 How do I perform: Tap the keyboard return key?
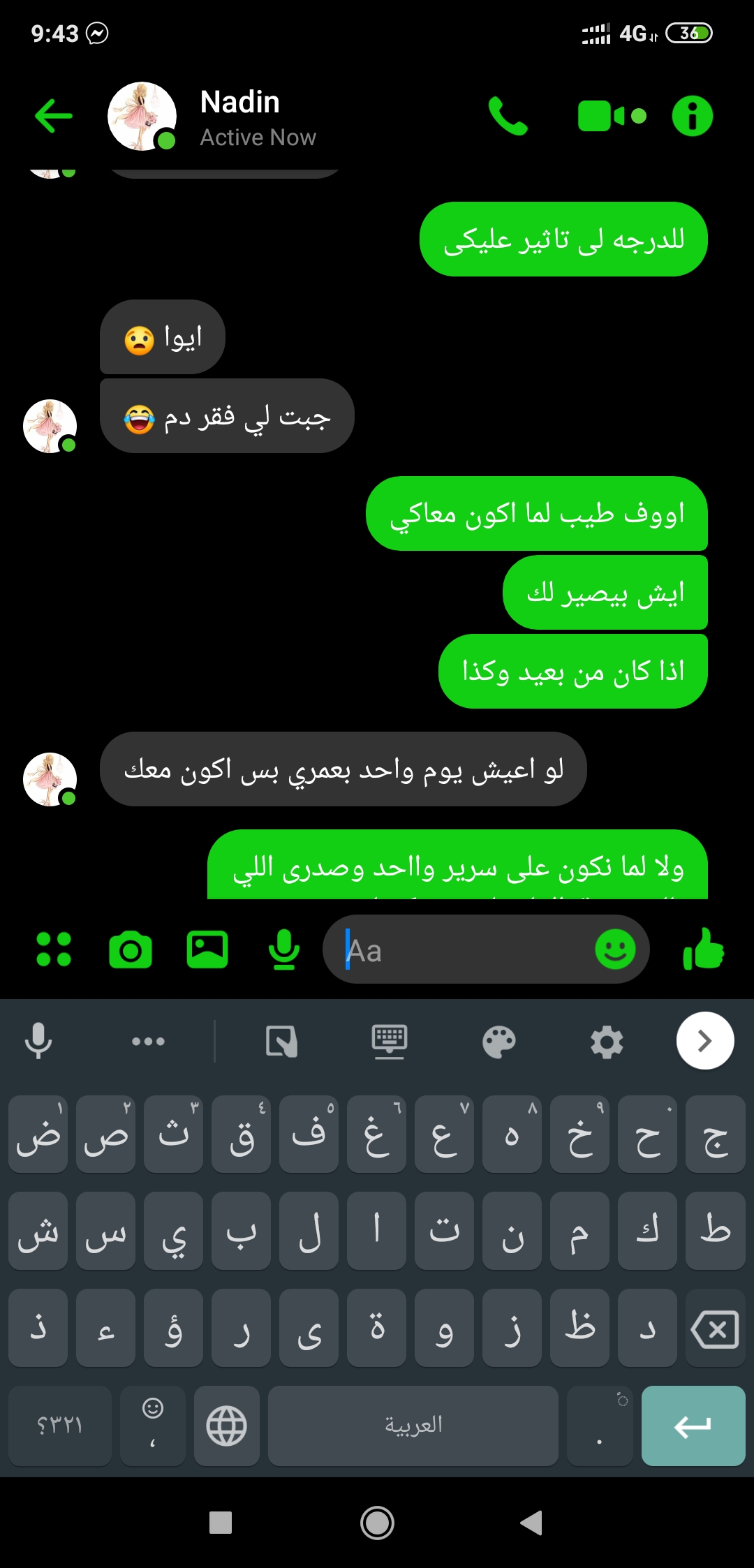tap(693, 1426)
